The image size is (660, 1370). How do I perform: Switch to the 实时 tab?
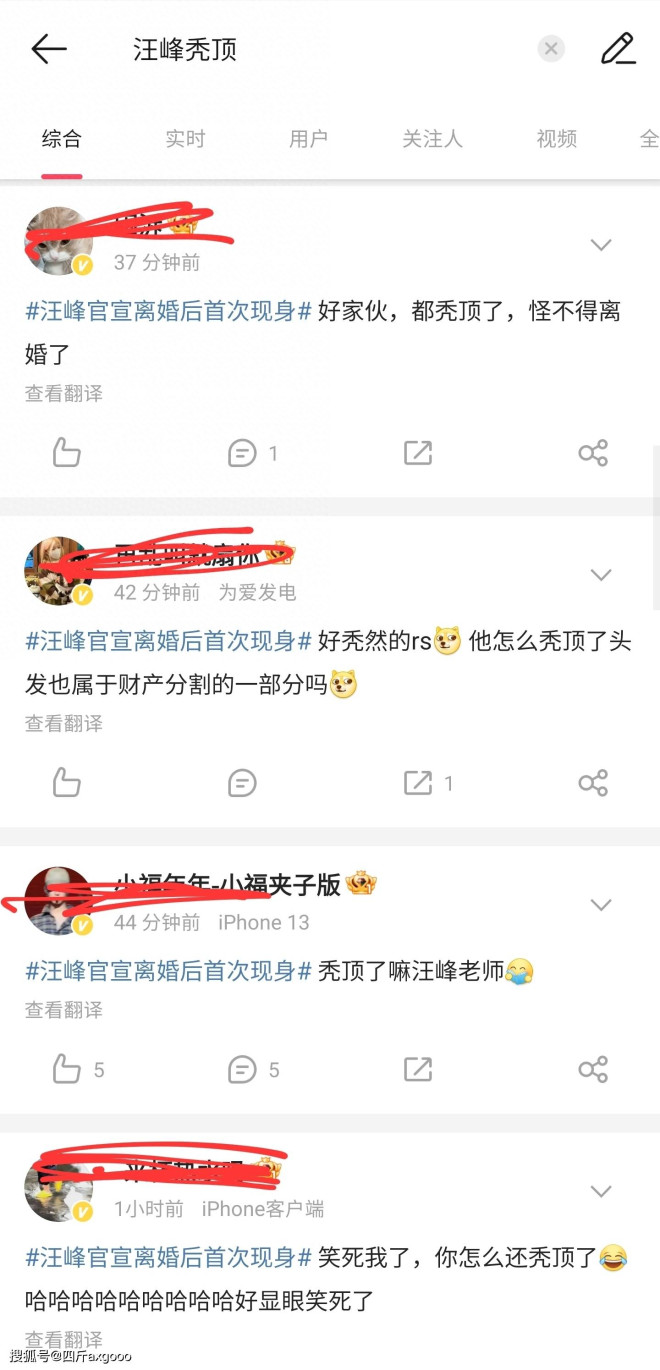click(x=185, y=139)
